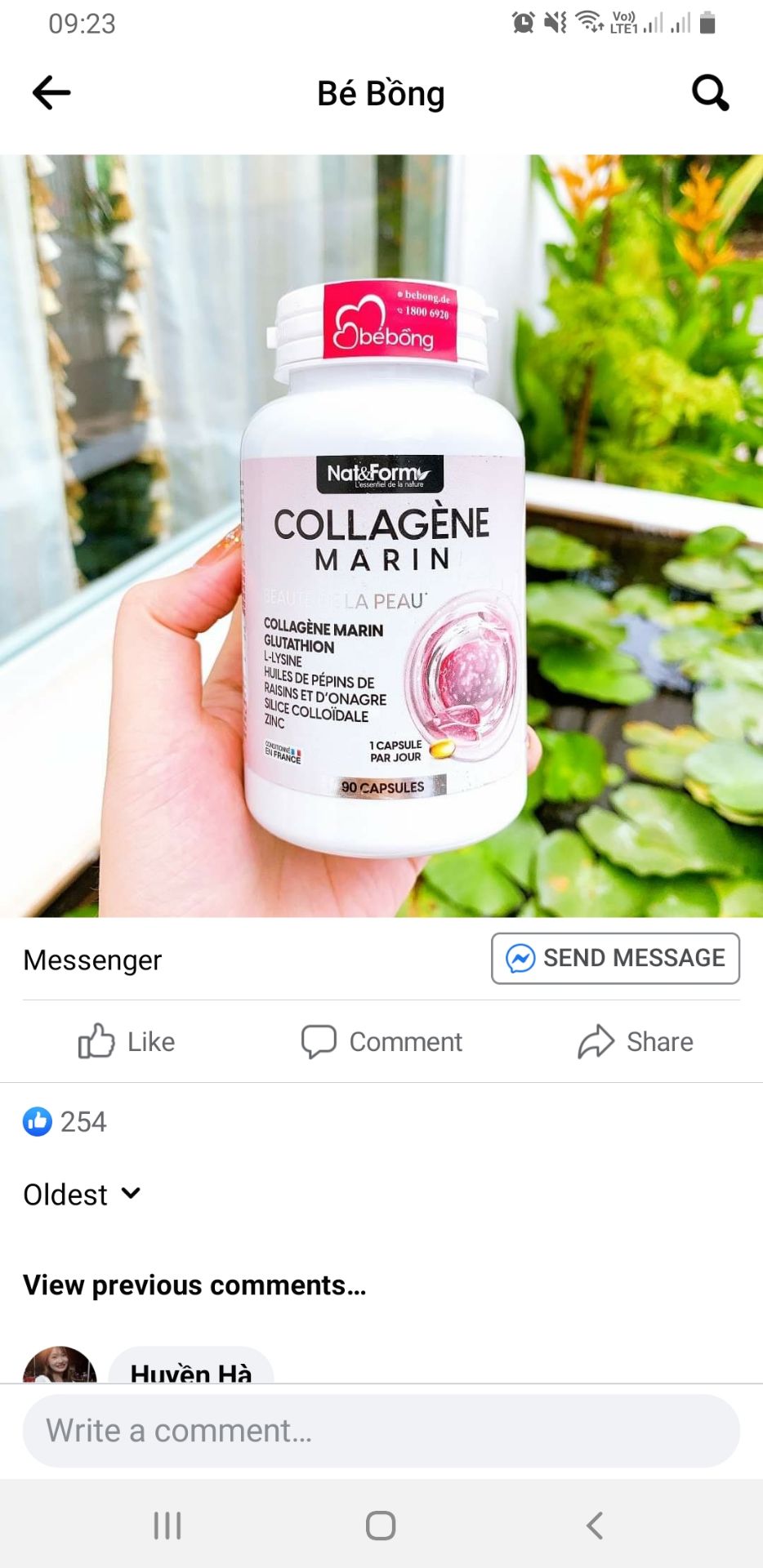The height and width of the screenshot is (1568, 763).
Task: Tap the Send Message button
Action: 615,958
